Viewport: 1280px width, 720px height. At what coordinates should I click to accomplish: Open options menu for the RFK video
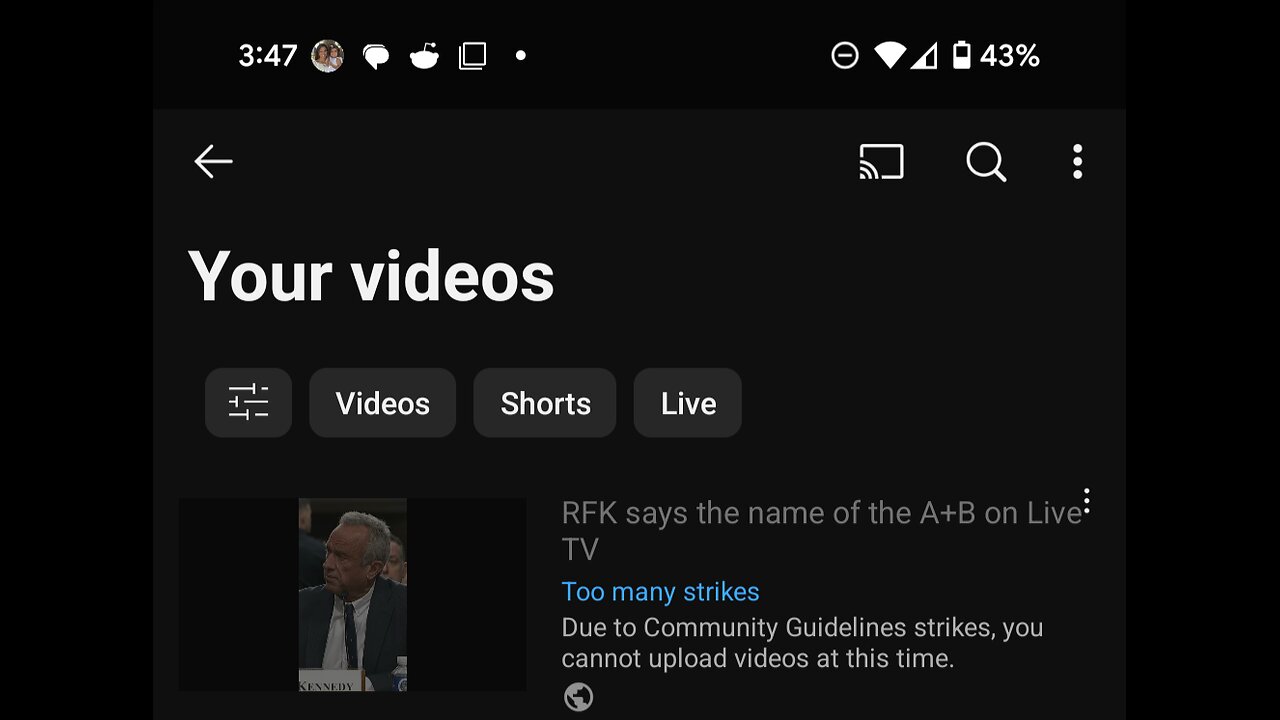coord(1086,502)
